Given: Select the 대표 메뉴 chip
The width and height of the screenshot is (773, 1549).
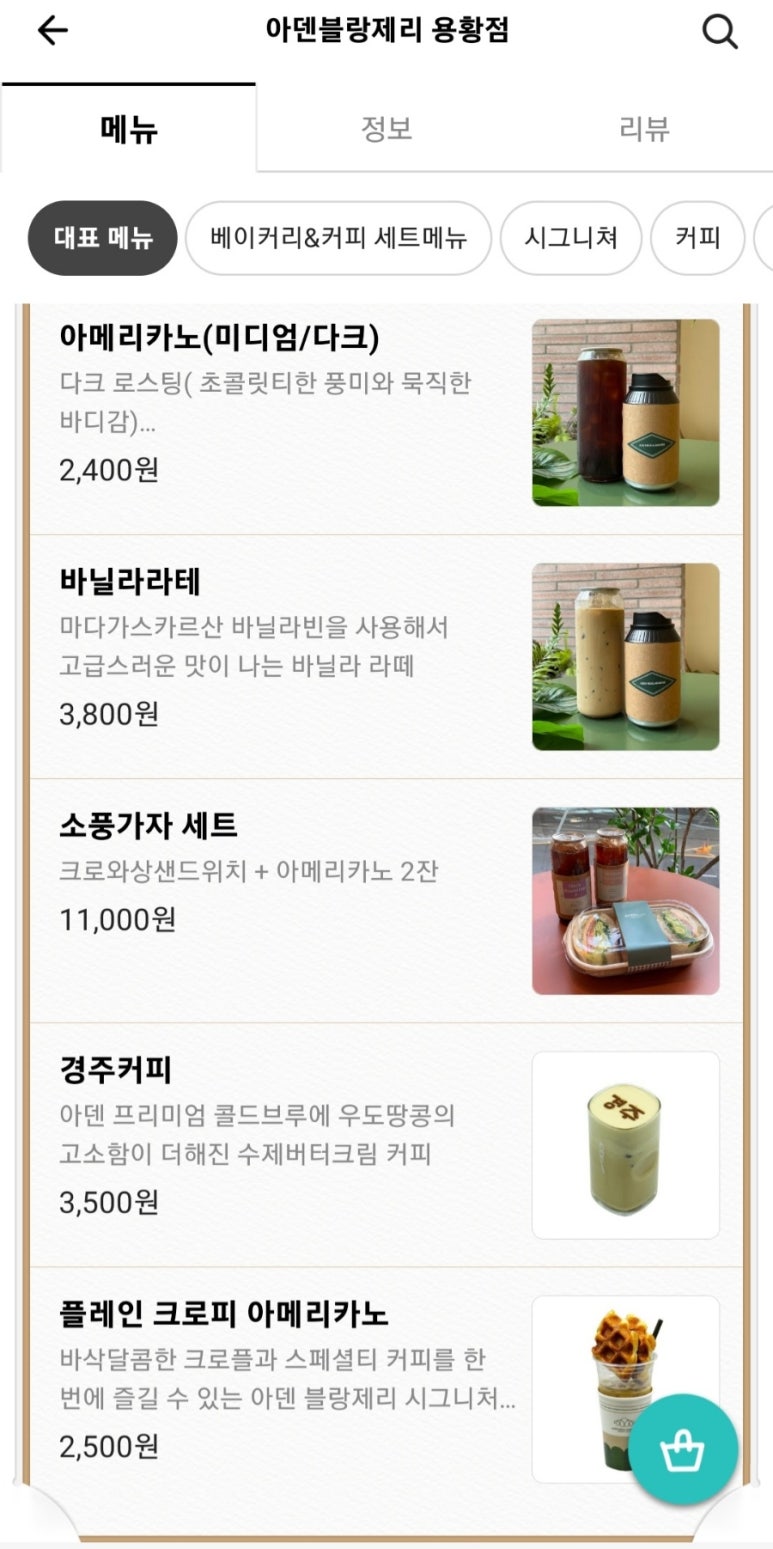Looking at the screenshot, I should pos(103,238).
